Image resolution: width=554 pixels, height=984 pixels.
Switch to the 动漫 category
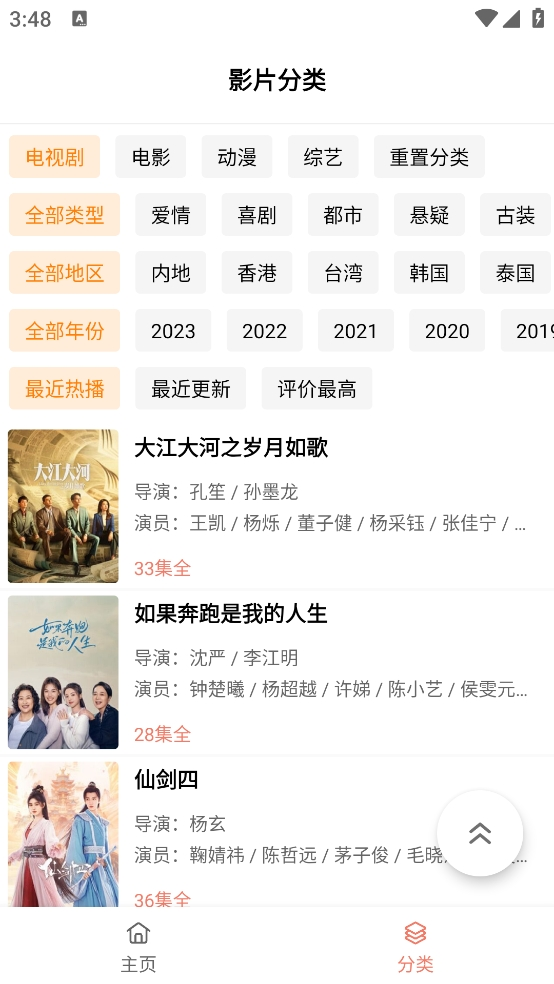click(237, 157)
